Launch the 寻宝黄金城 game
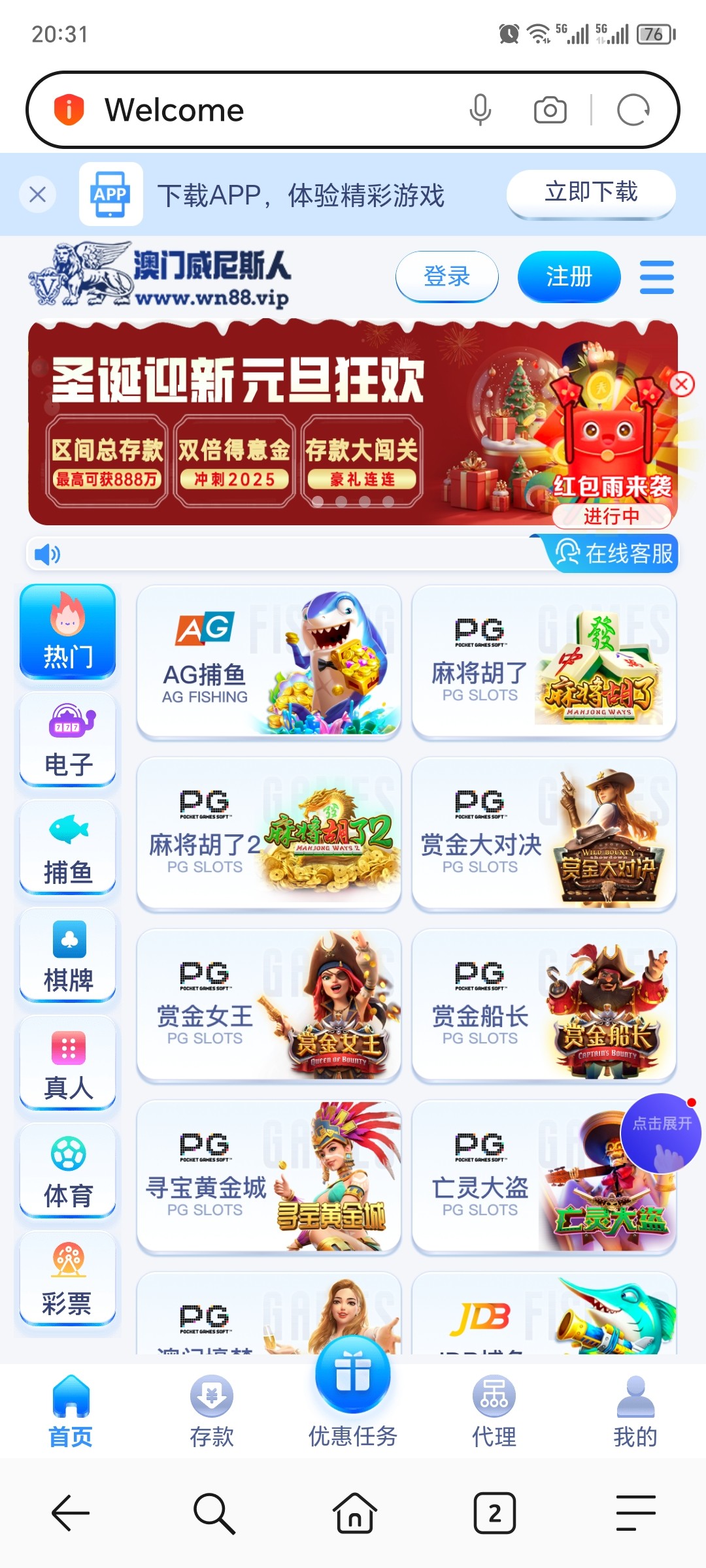 269,1177
